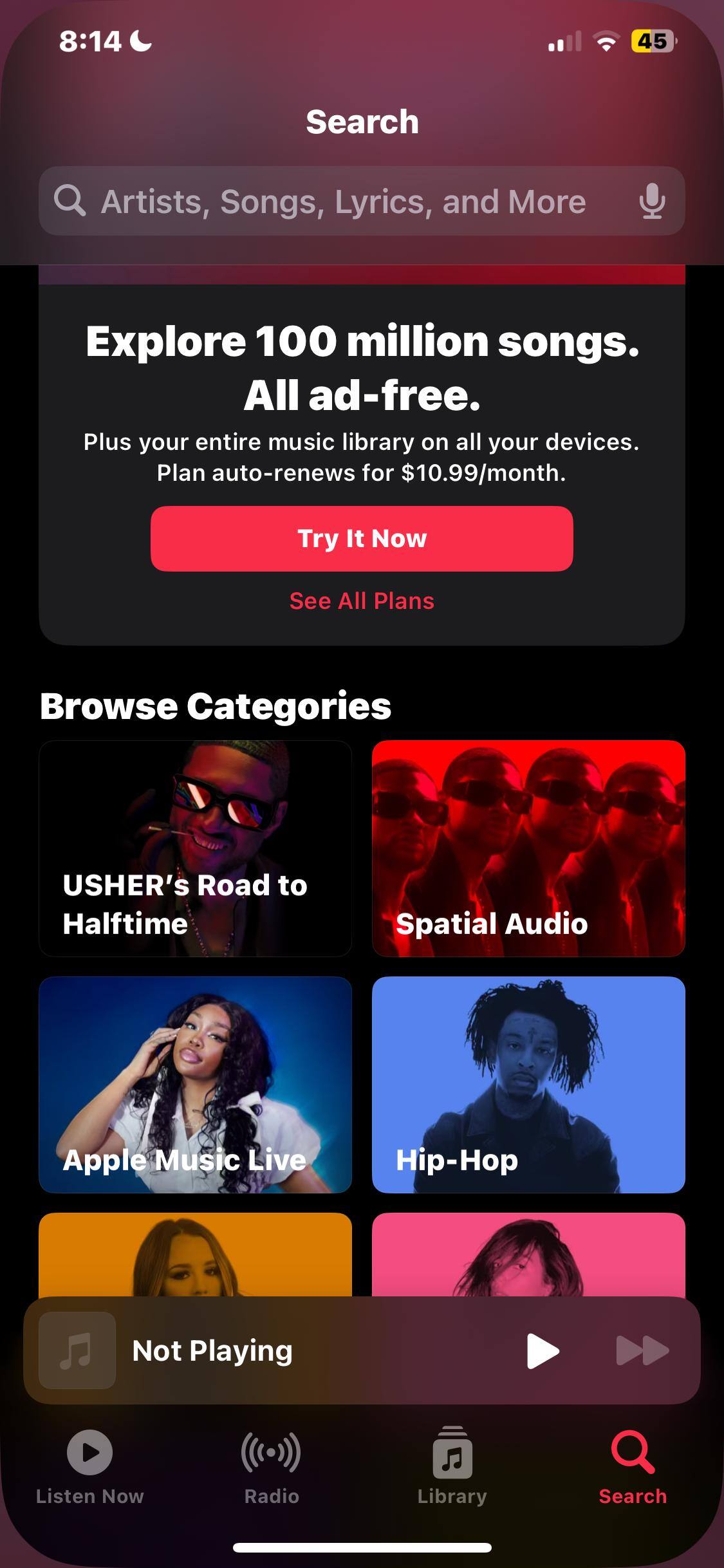The width and height of the screenshot is (724, 1568).
Task: Tap the search field for artists and songs
Action: pyautogui.click(x=341, y=201)
